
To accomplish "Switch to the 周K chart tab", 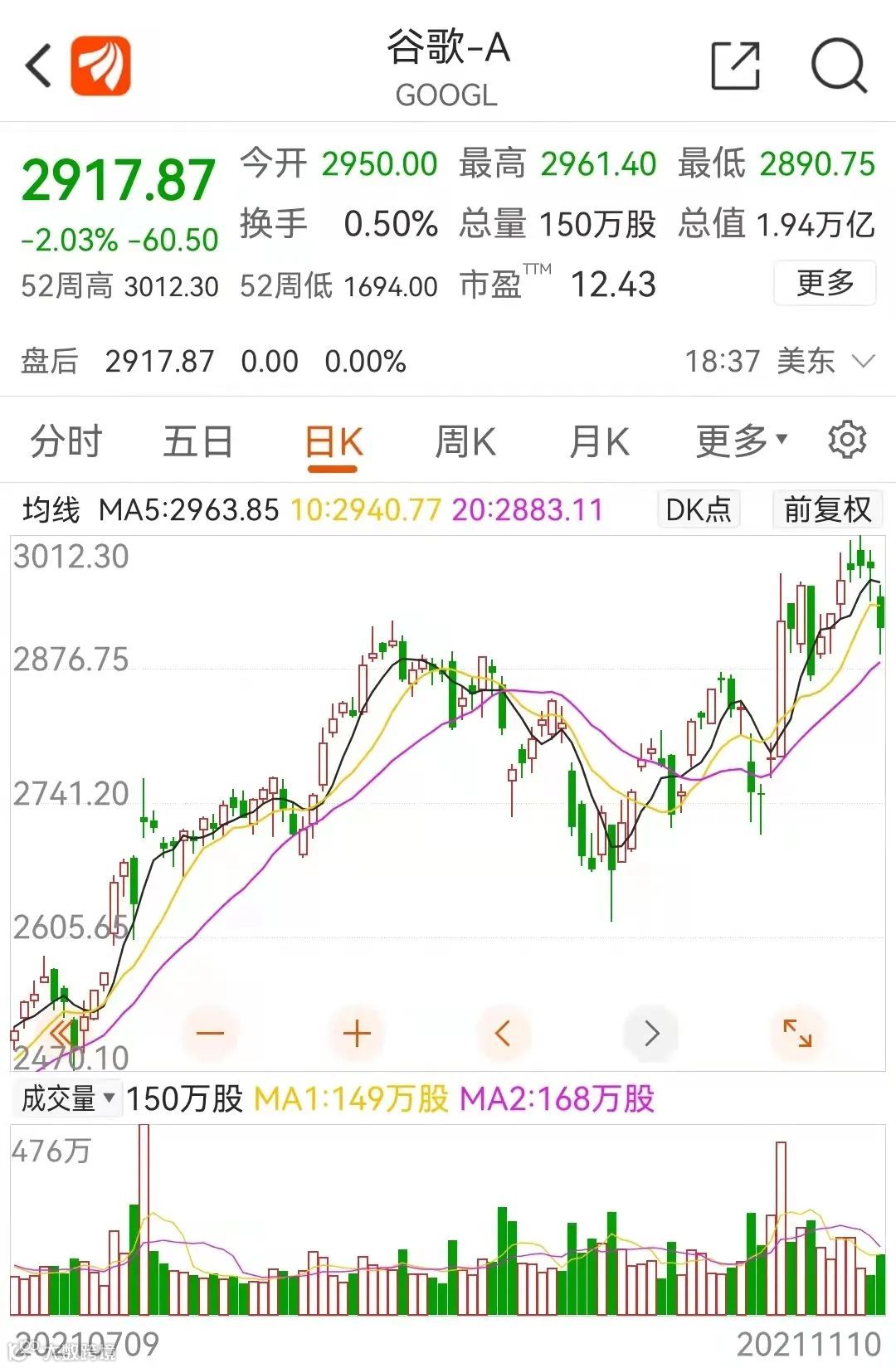I will tap(465, 441).
